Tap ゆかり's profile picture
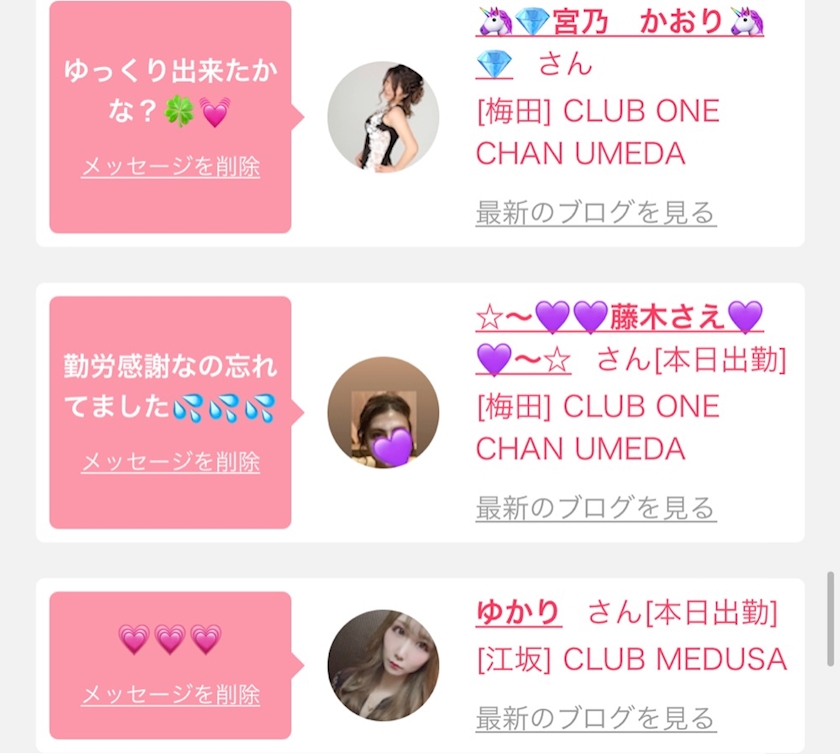 pyautogui.click(x=383, y=665)
